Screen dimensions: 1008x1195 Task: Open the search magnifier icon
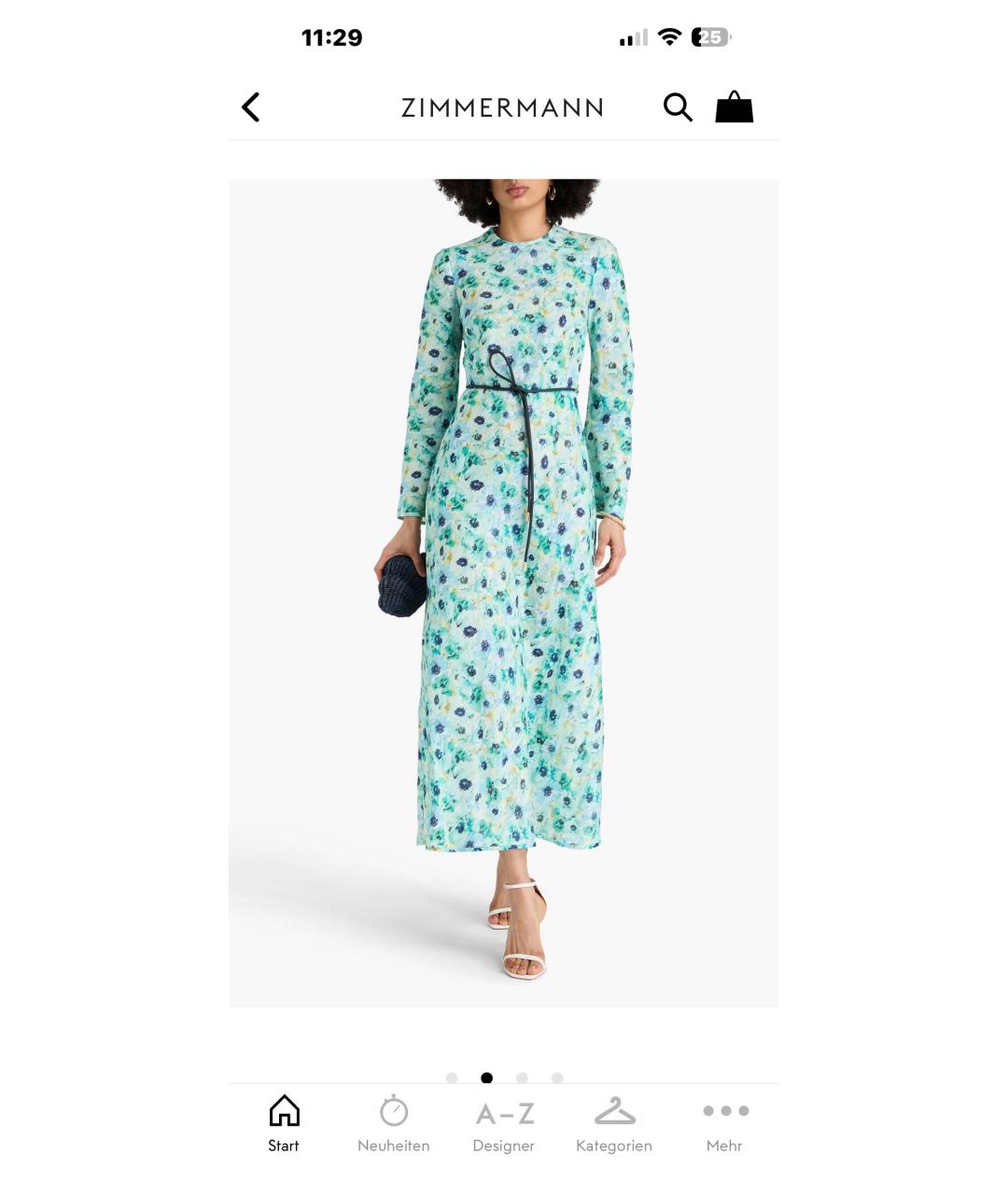coord(678,107)
